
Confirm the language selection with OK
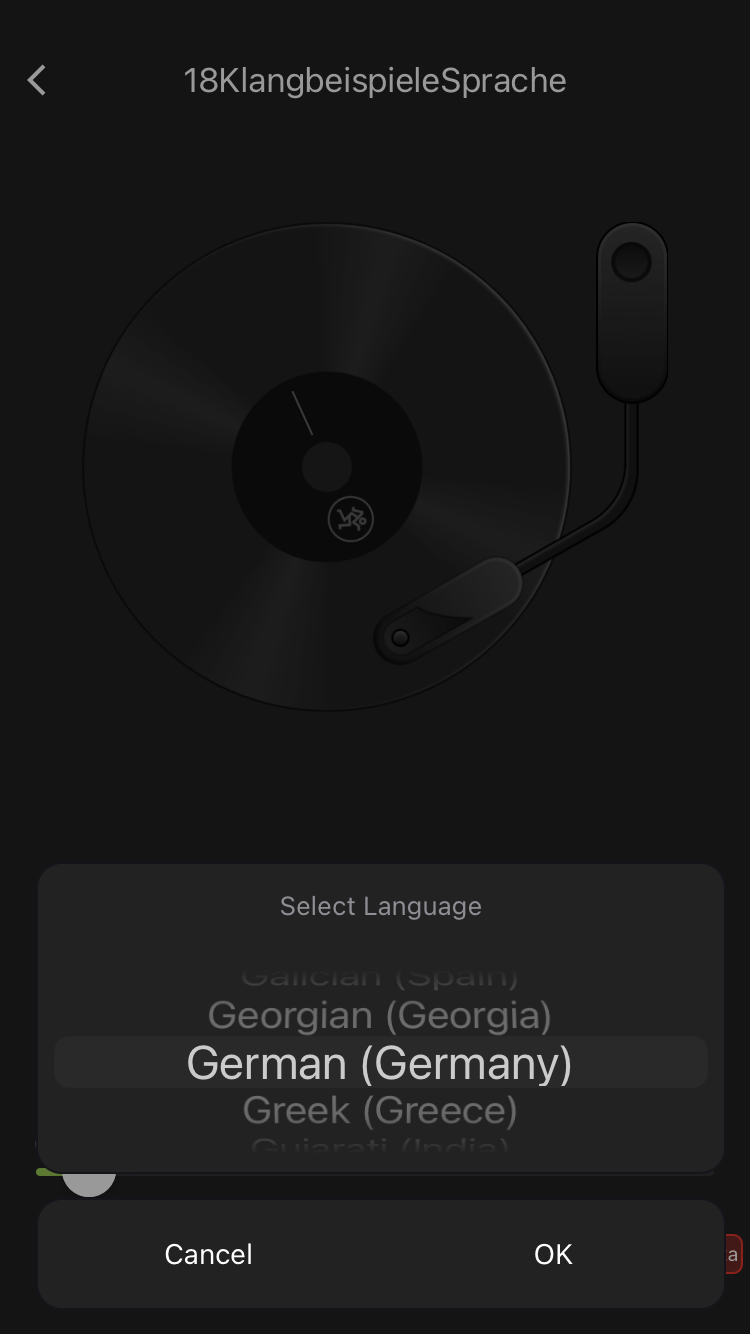coord(552,1254)
